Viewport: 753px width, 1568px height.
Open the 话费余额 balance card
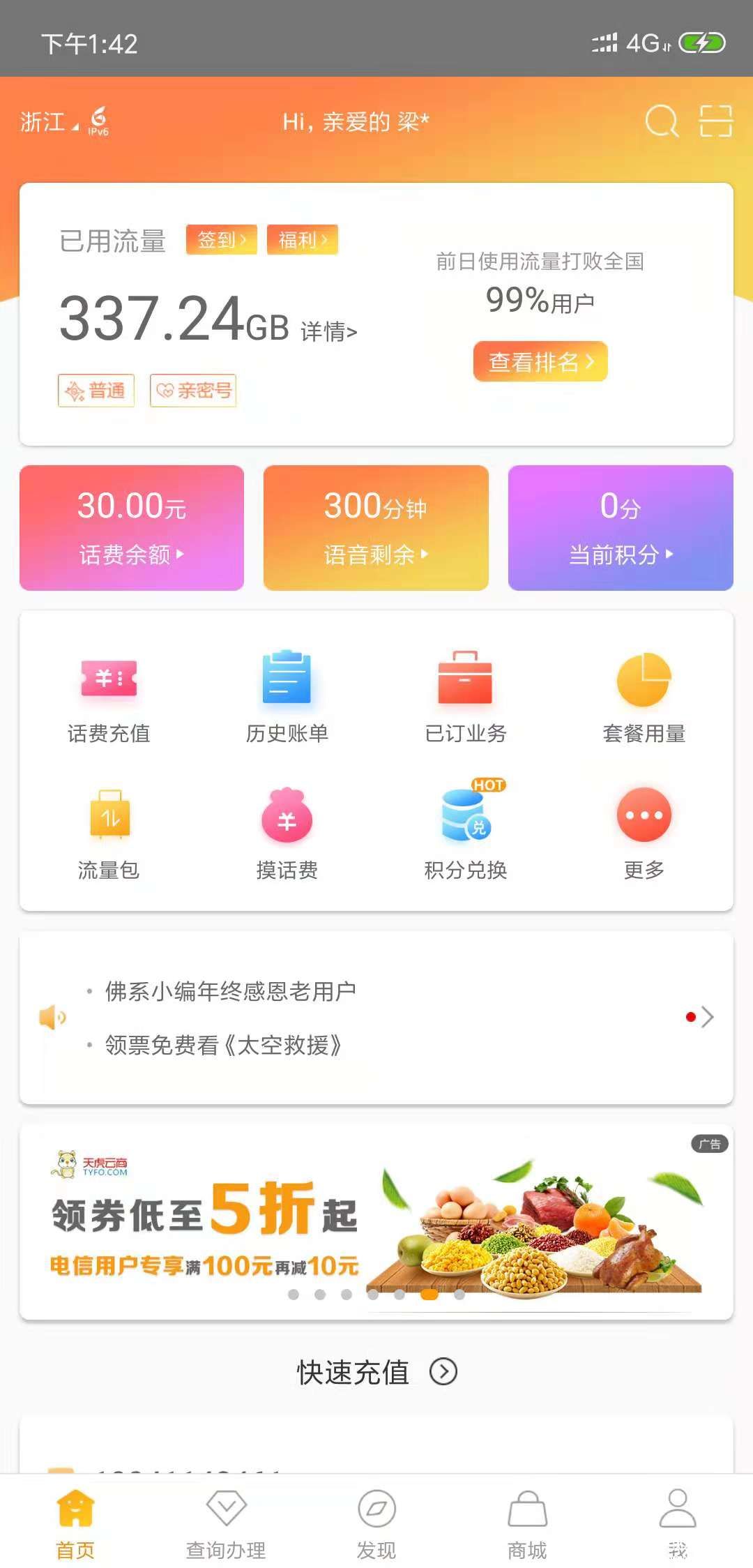coord(132,528)
